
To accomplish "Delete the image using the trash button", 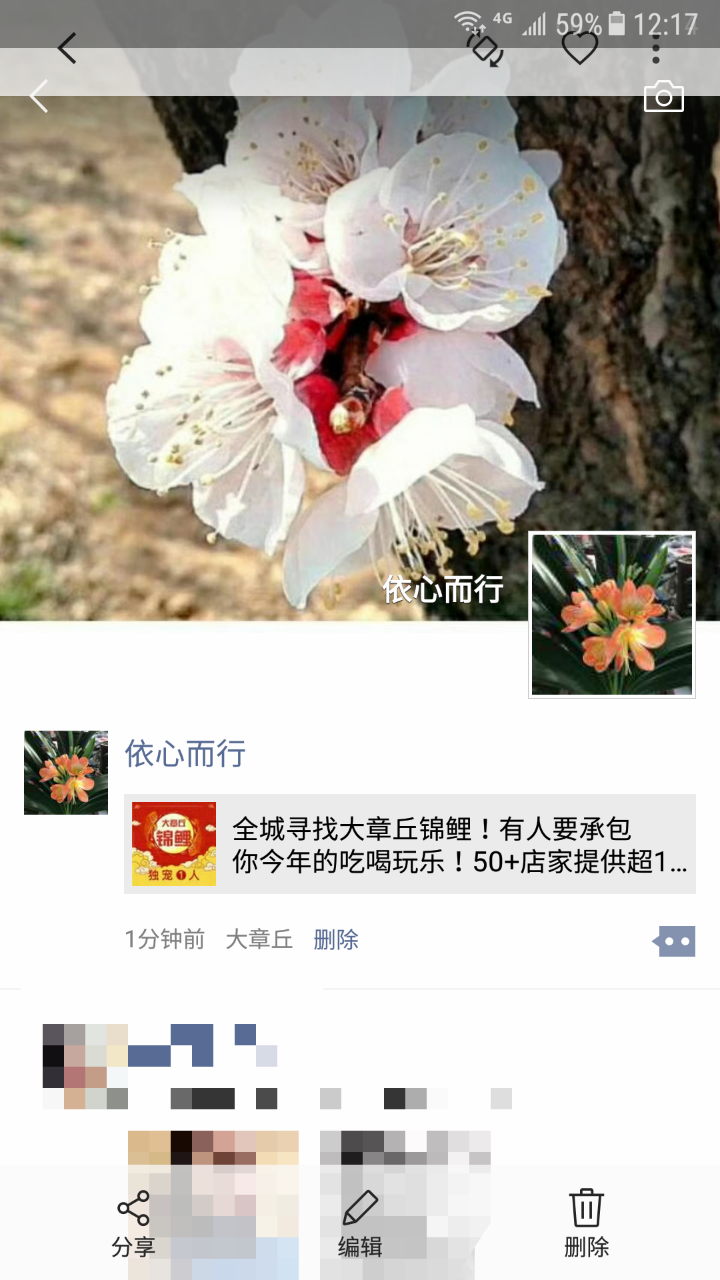I will pyautogui.click(x=586, y=1223).
